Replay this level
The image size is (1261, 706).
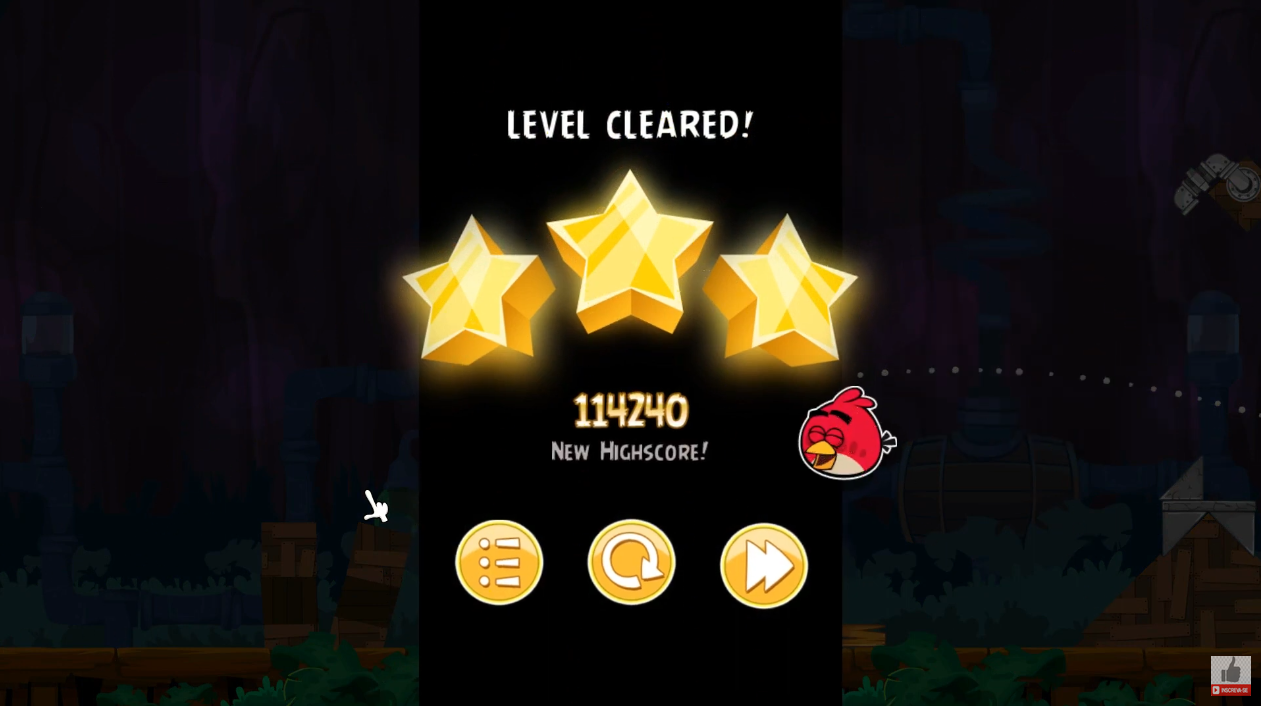(x=631, y=563)
